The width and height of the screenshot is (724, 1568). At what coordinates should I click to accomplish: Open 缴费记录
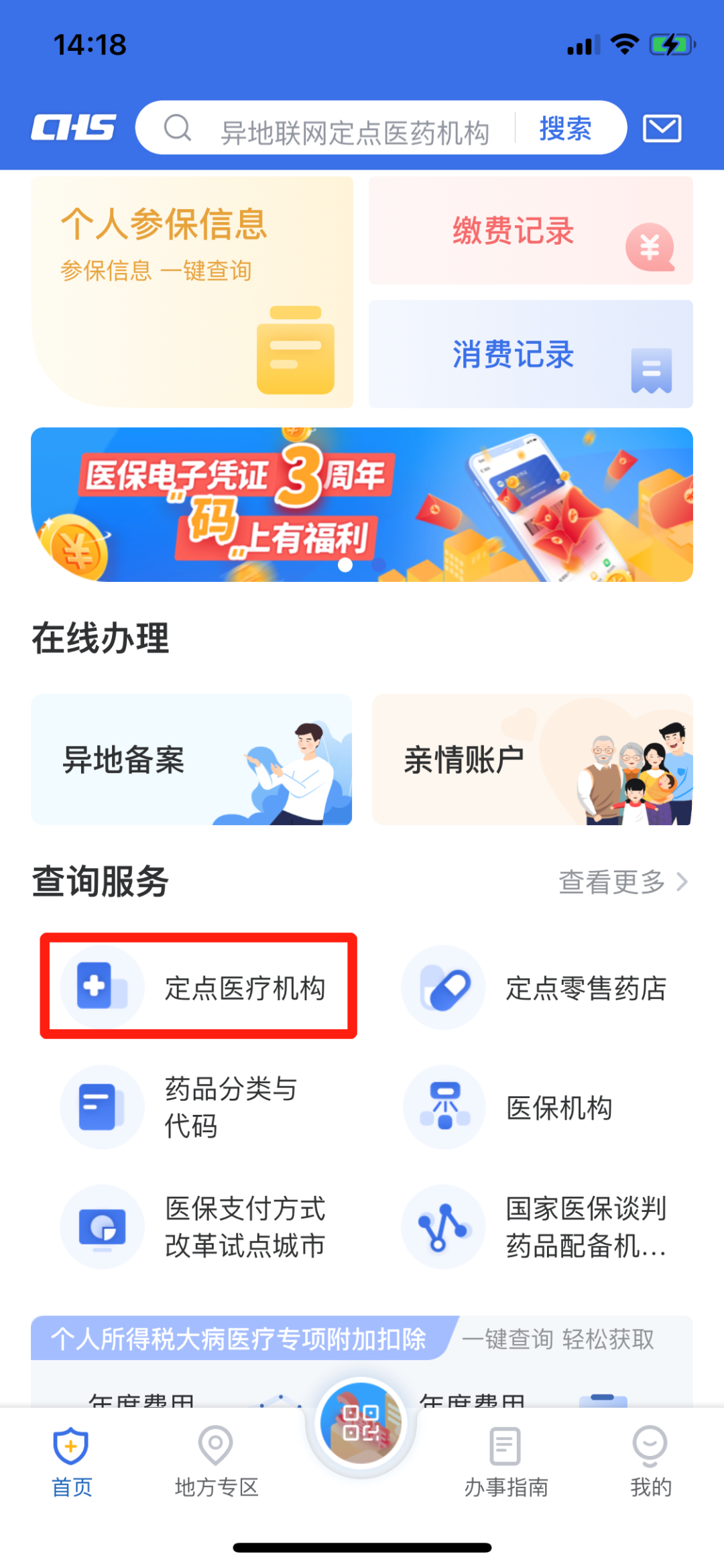coord(530,231)
